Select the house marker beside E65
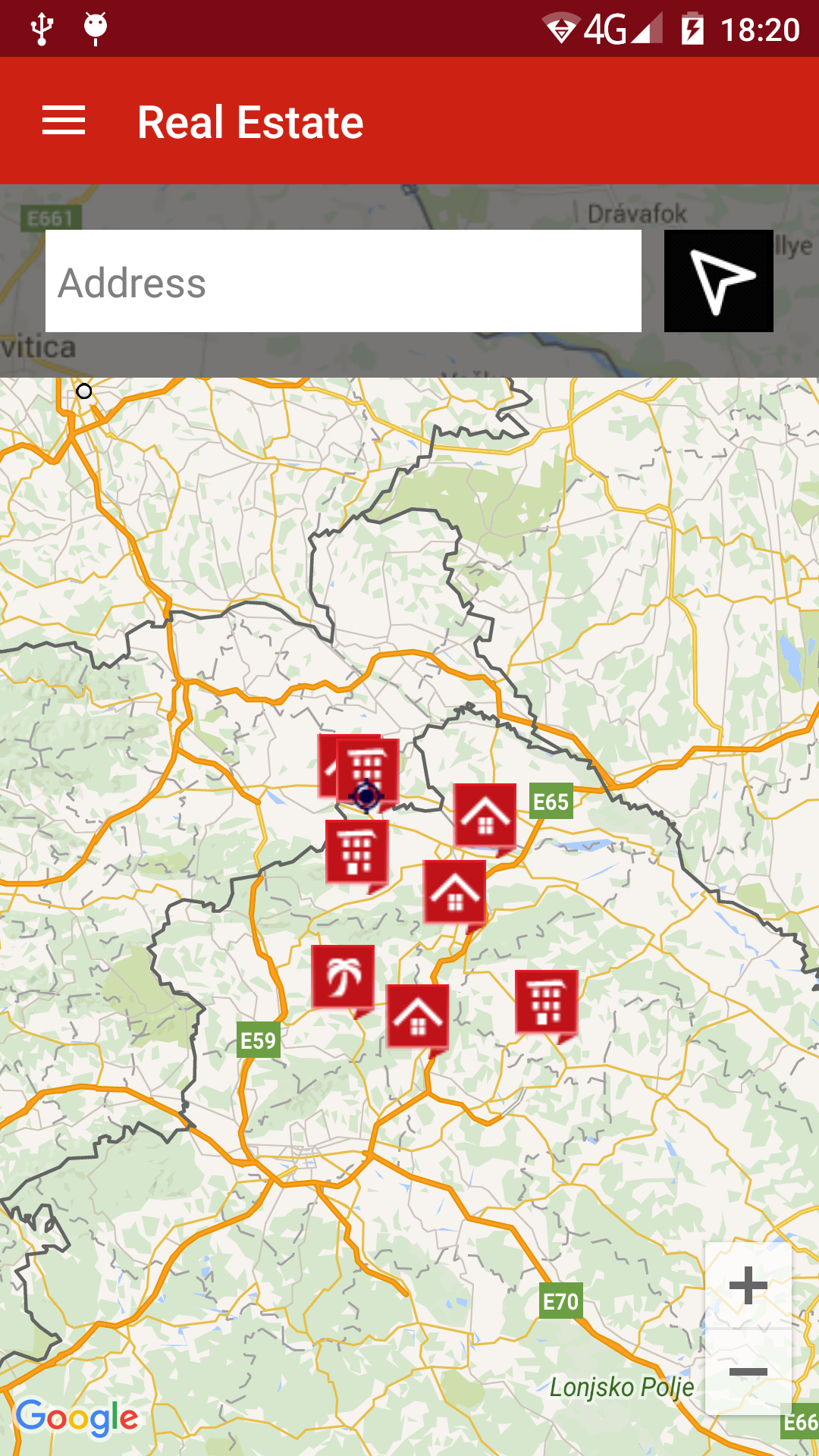This screenshot has height=1456, width=819. pyautogui.click(x=485, y=815)
